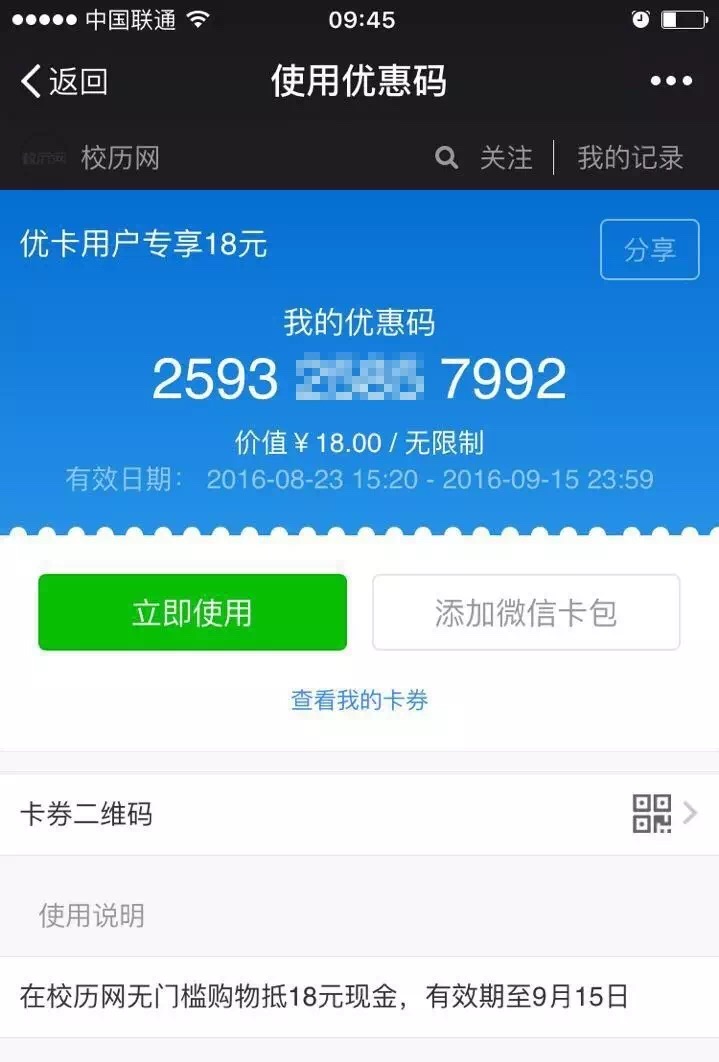This screenshot has width=719, height=1062.
Task: Use the coupon now with 立即使用
Action: [192, 612]
